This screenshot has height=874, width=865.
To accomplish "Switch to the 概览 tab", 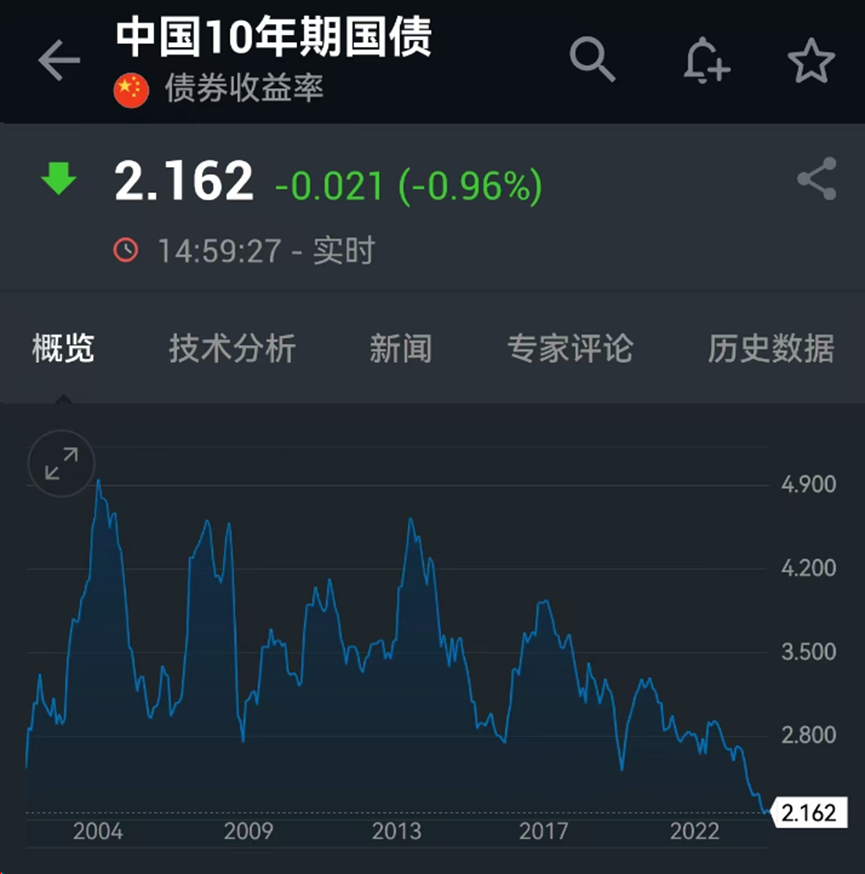I will pyautogui.click(x=63, y=349).
